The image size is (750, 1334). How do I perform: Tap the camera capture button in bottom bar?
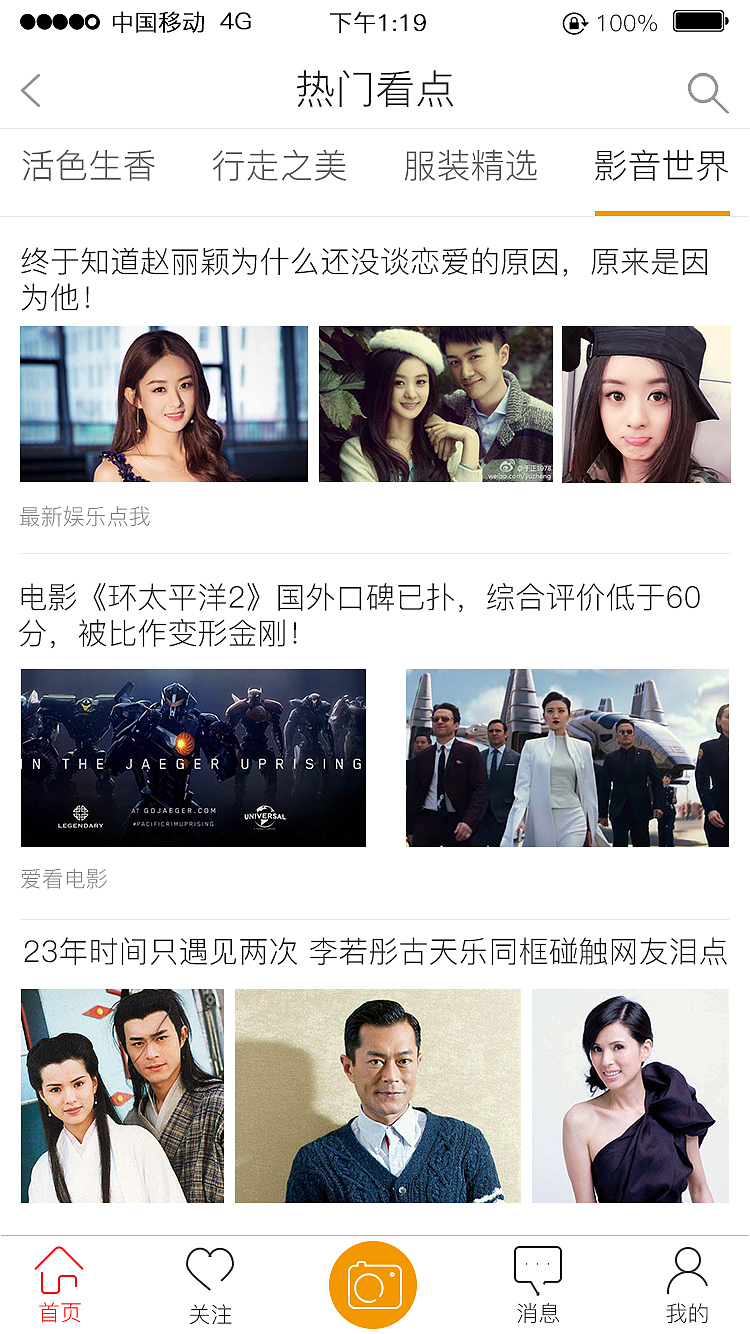pyautogui.click(x=374, y=1283)
